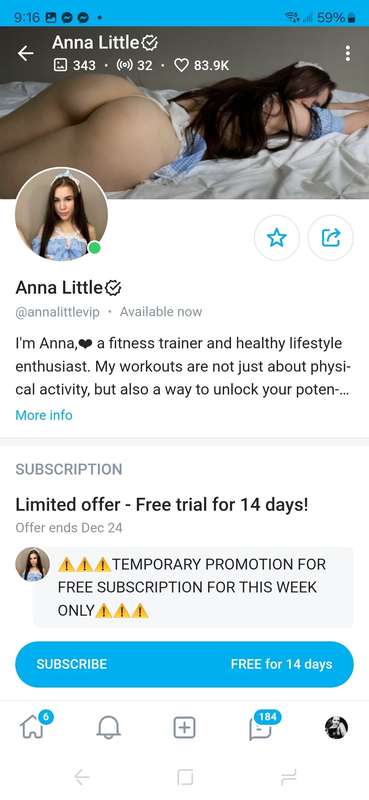
Task: Expand the bio with More info
Action: [x=44, y=415]
